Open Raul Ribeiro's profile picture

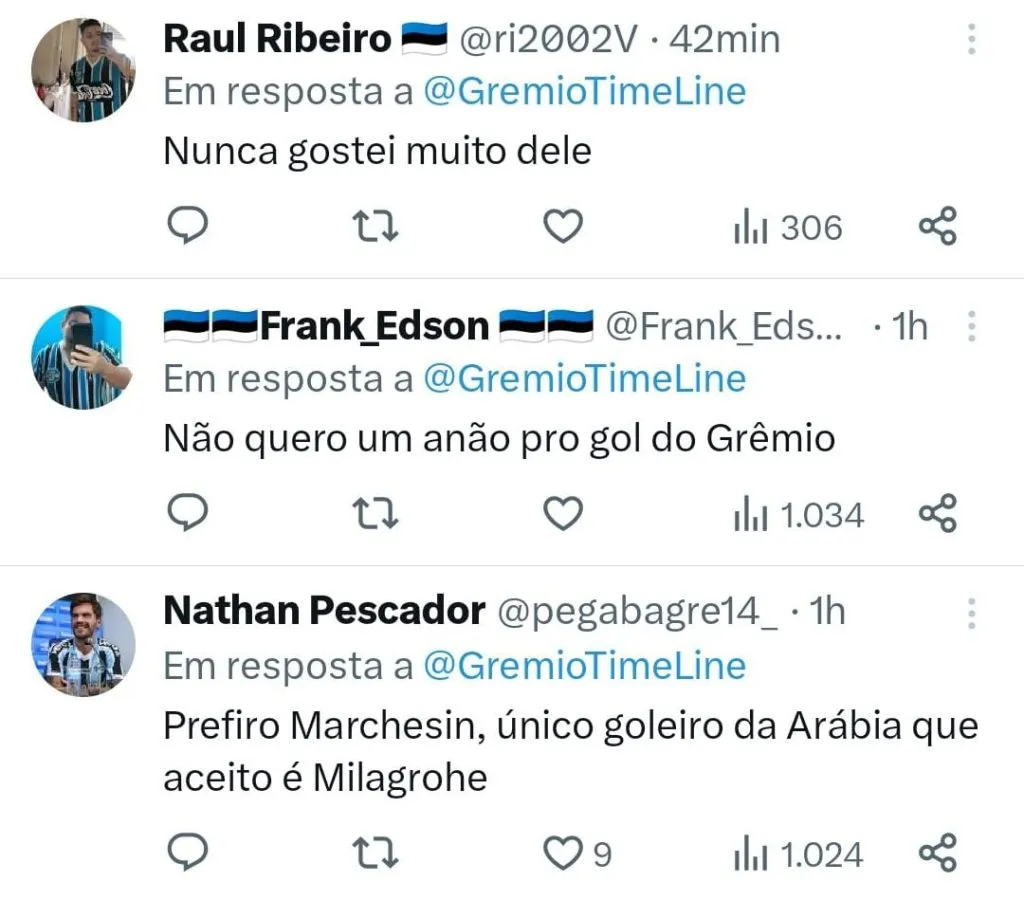(82, 70)
